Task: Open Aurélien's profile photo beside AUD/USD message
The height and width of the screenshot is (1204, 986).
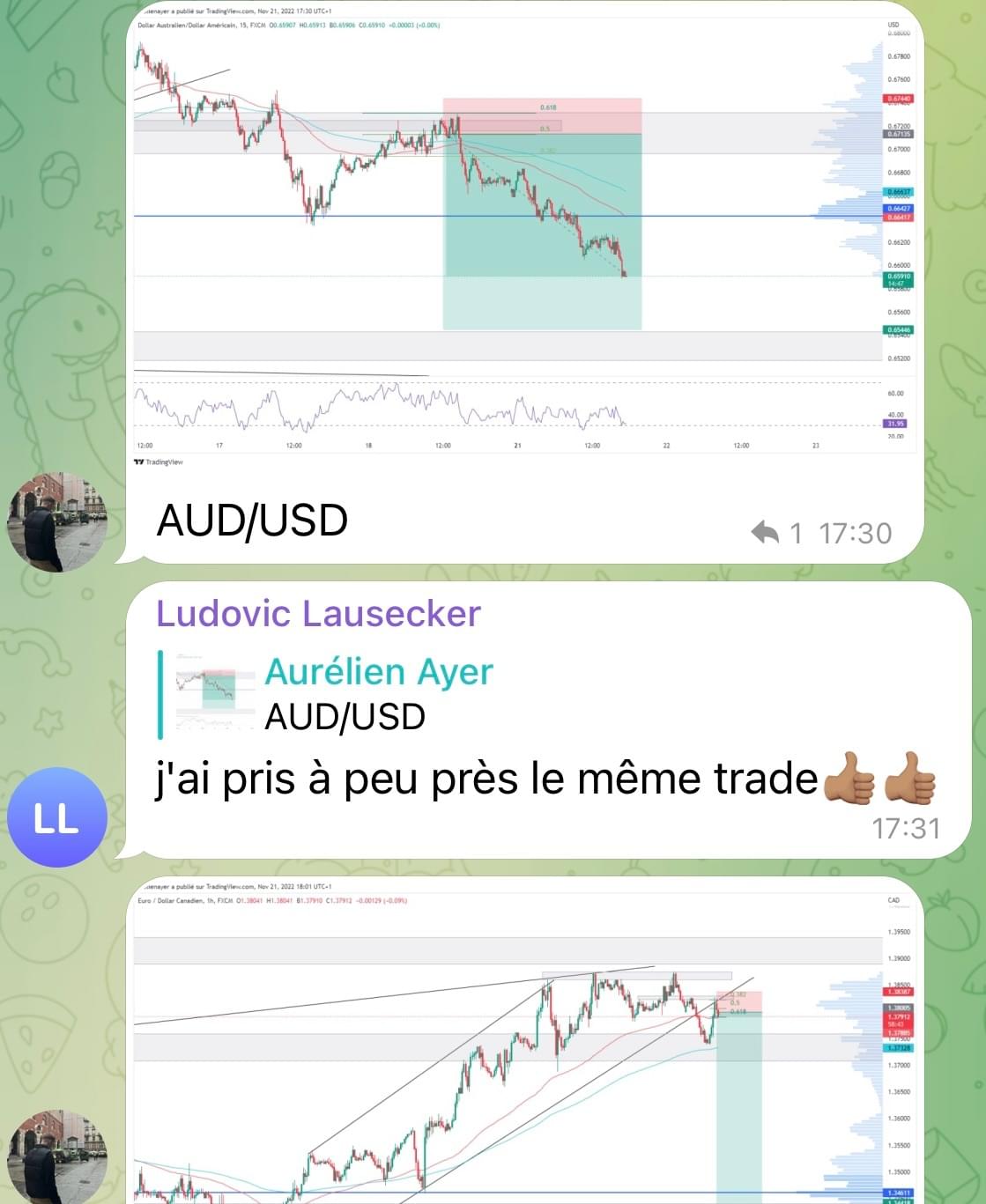Action: point(56,522)
